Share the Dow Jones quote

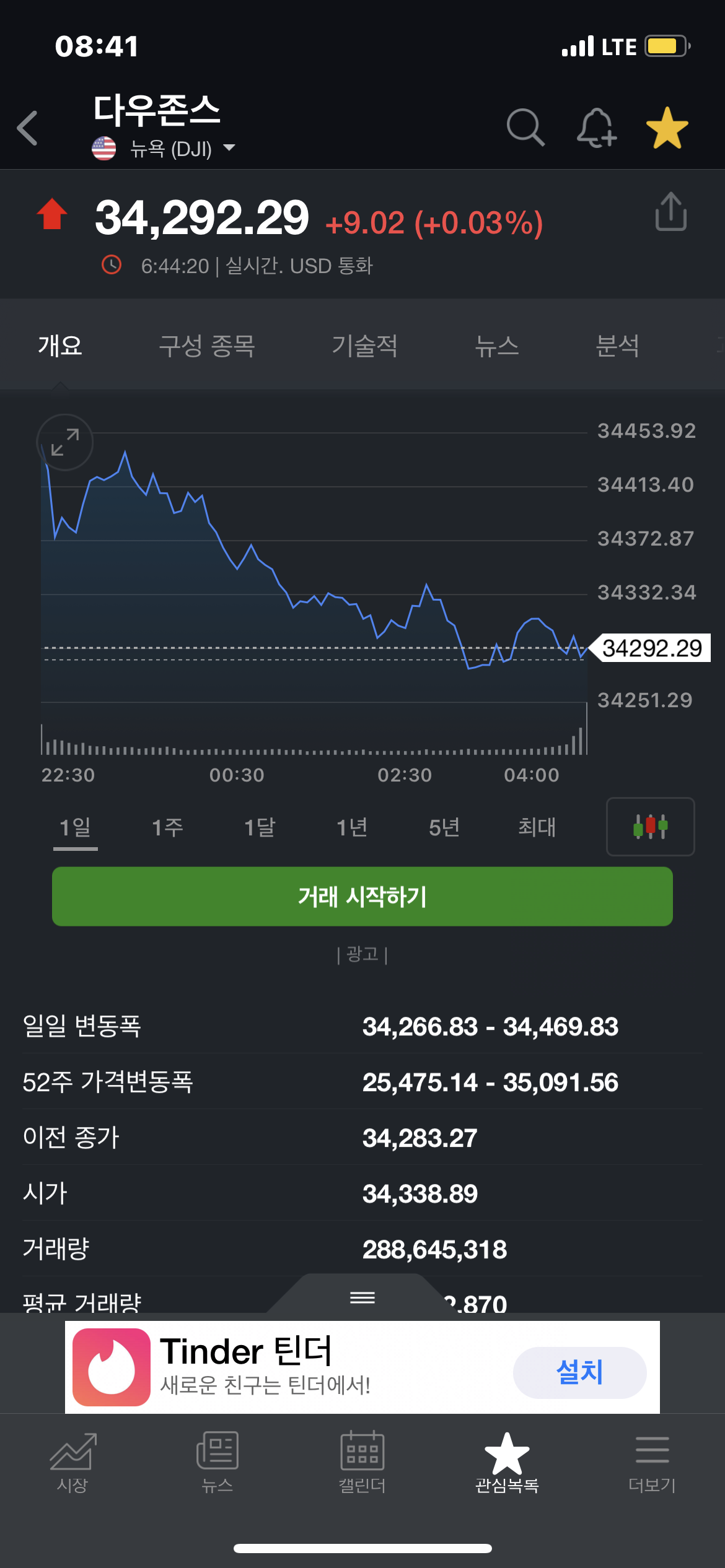click(670, 211)
